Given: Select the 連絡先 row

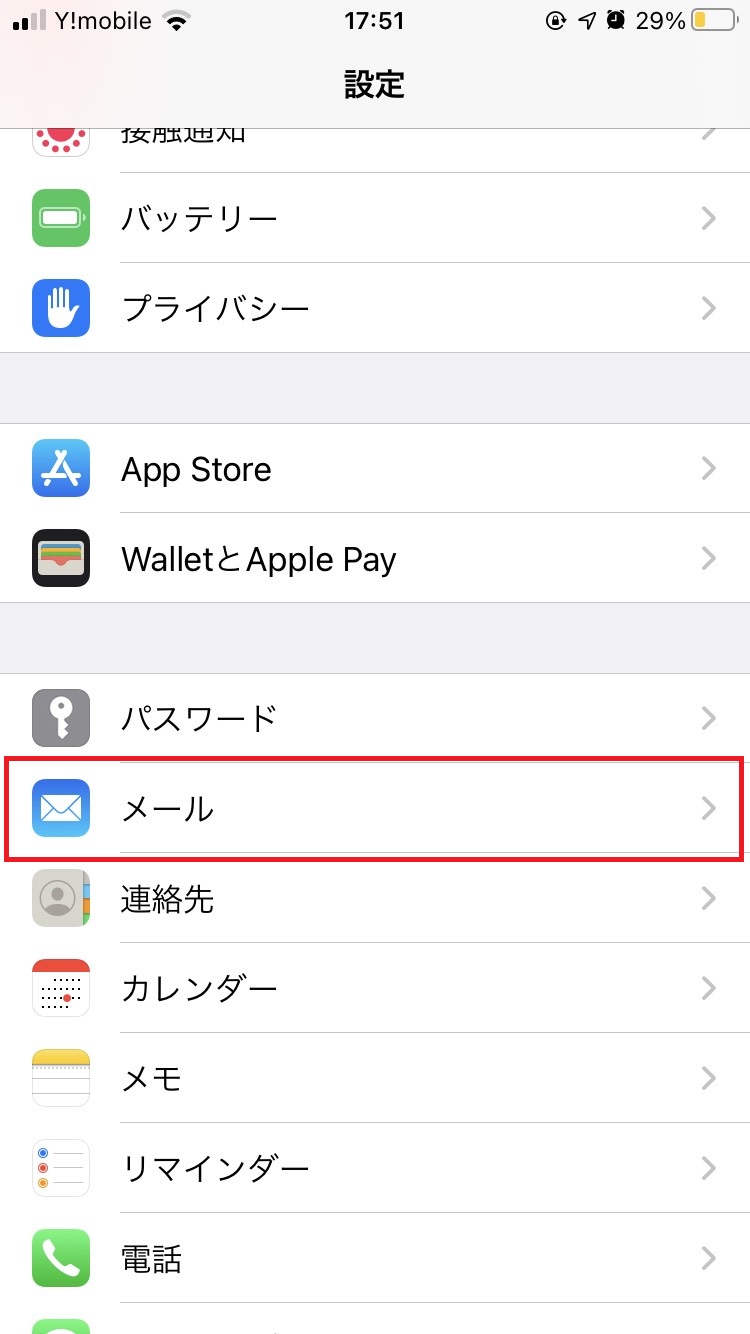Looking at the screenshot, I should pos(375,898).
